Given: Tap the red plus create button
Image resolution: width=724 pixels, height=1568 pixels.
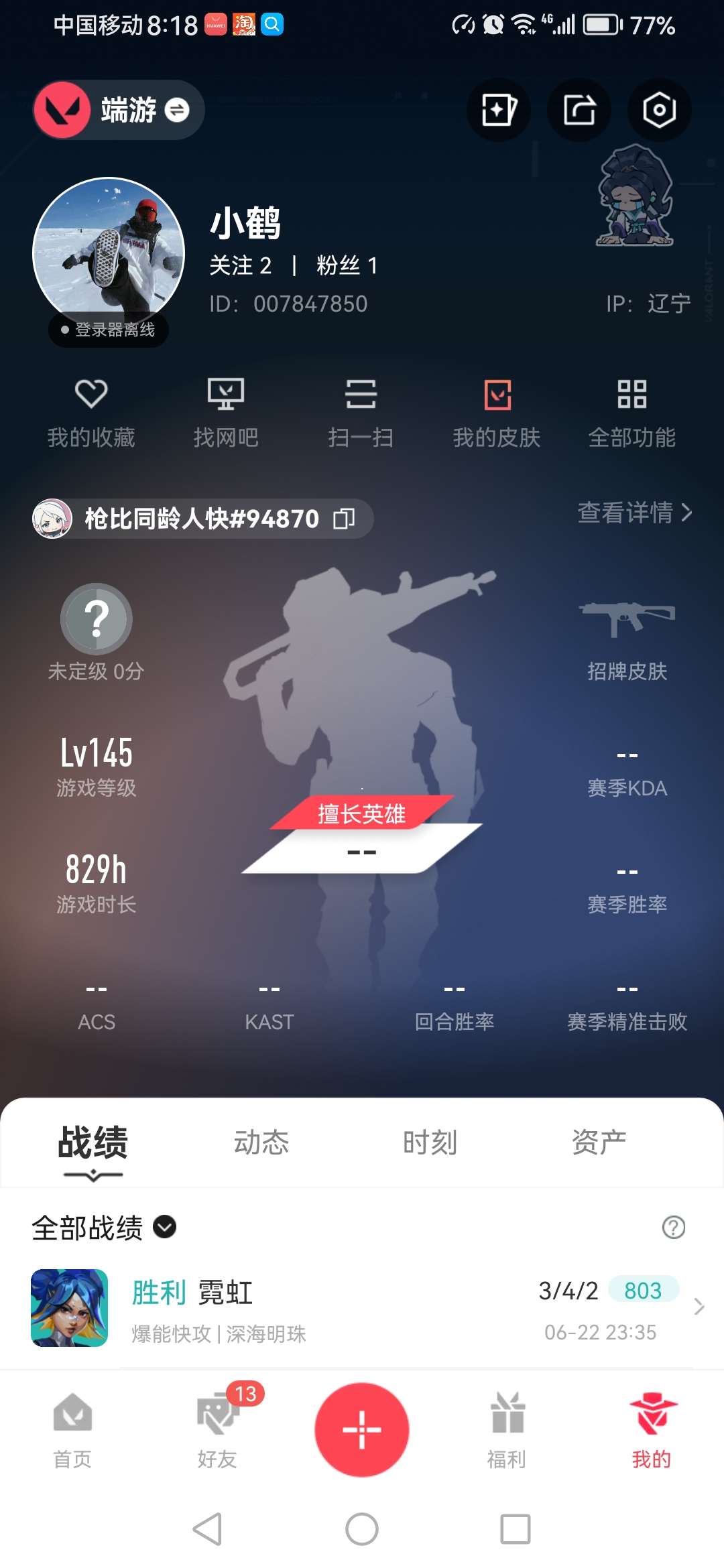Looking at the screenshot, I should (x=362, y=1429).
